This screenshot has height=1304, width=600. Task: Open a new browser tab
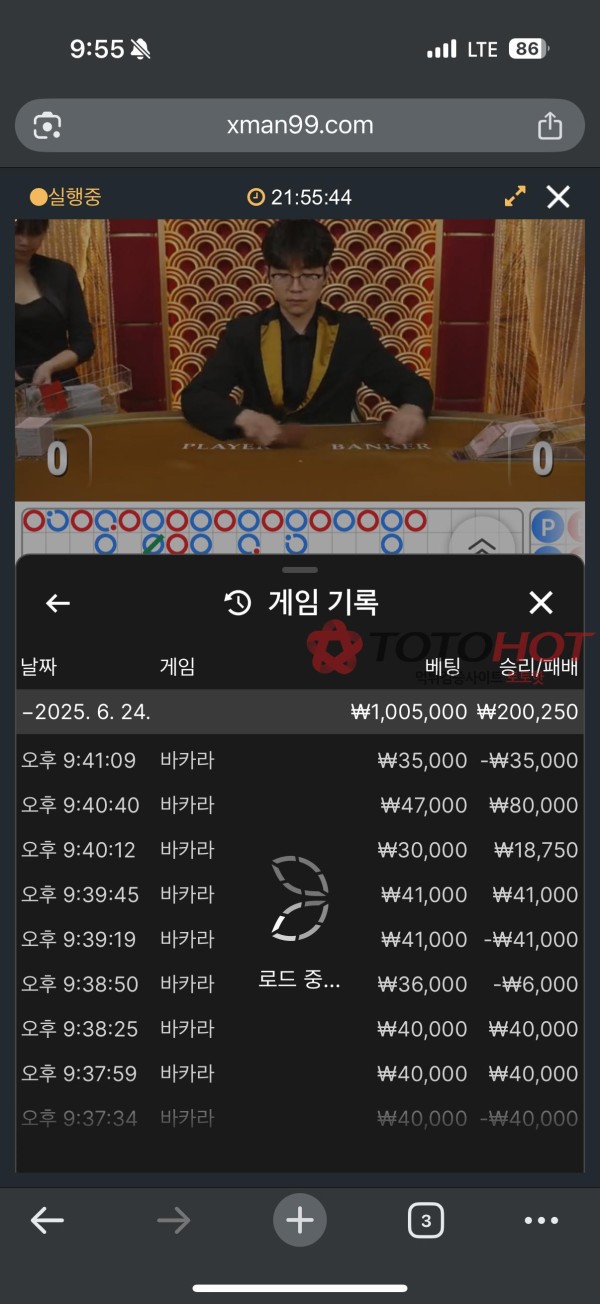[299, 1220]
